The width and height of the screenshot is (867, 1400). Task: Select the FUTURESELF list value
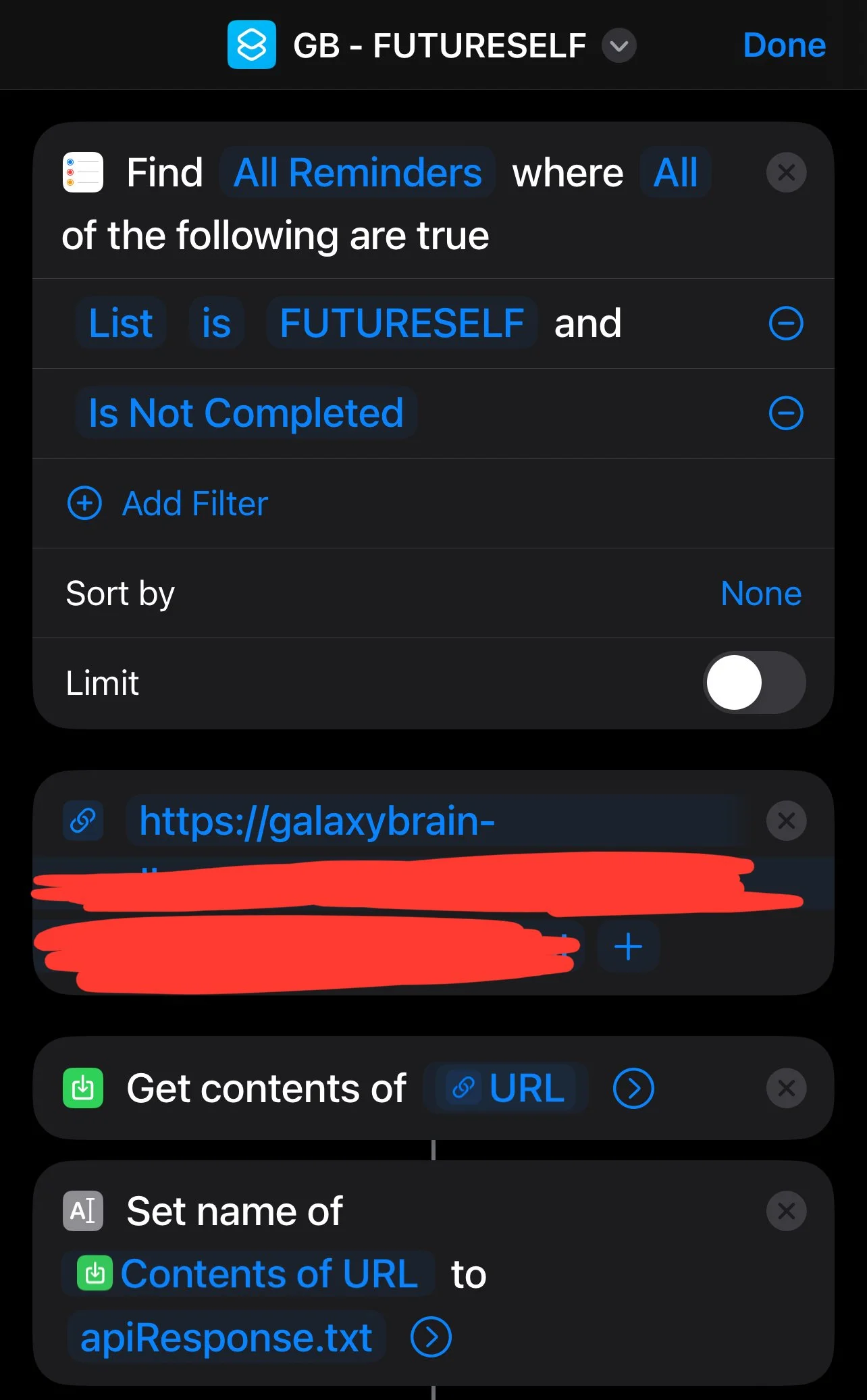pyautogui.click(x=402, y=323)
